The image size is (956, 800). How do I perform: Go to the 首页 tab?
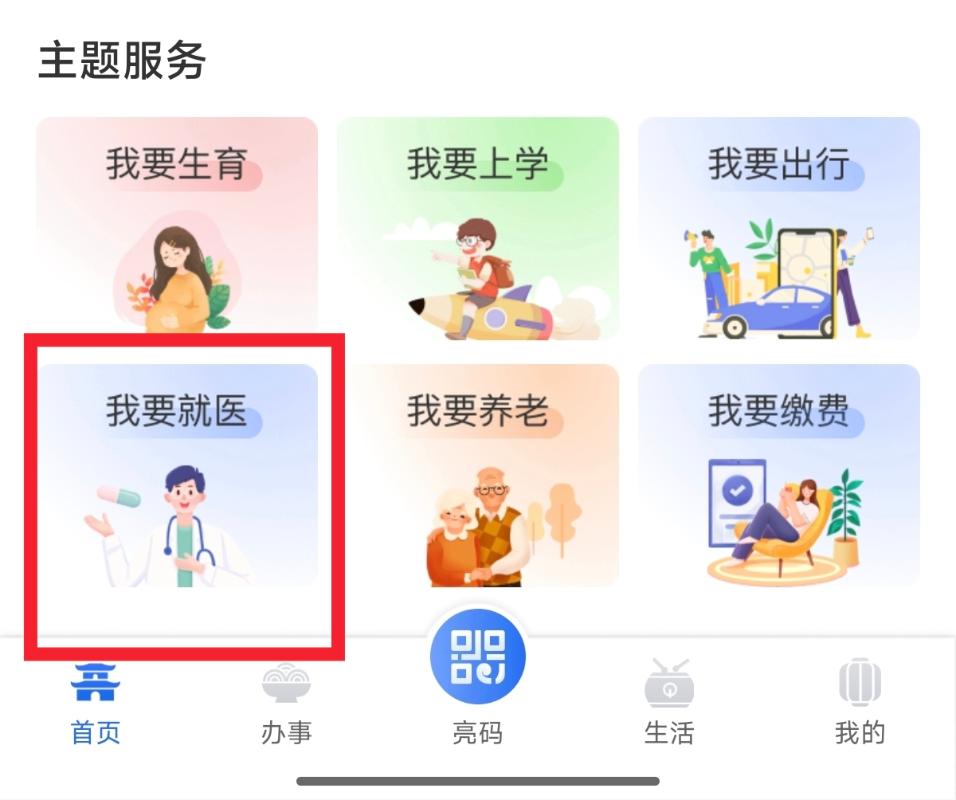(x=96, y=704)
